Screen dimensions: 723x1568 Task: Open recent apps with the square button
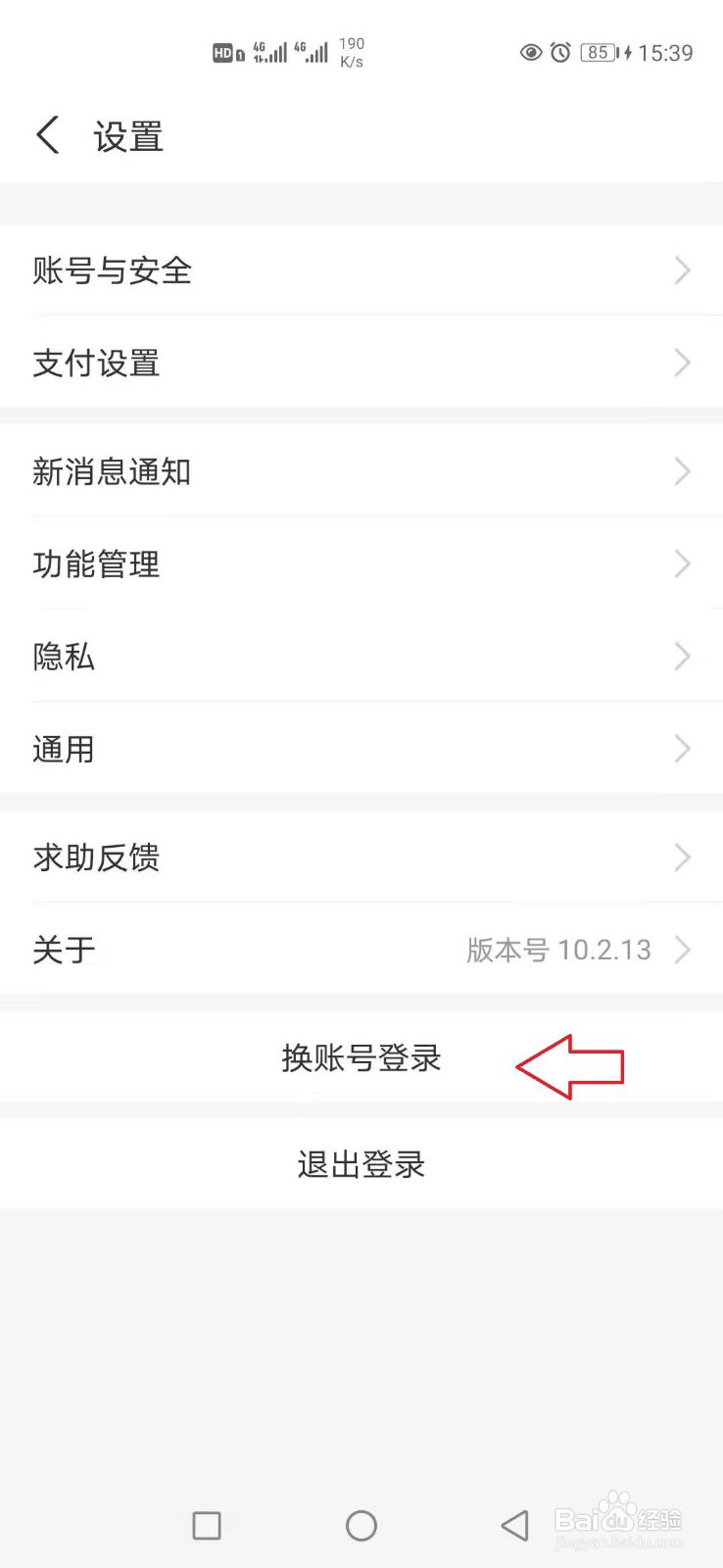pyautogui.click(x=206, y=1526)
